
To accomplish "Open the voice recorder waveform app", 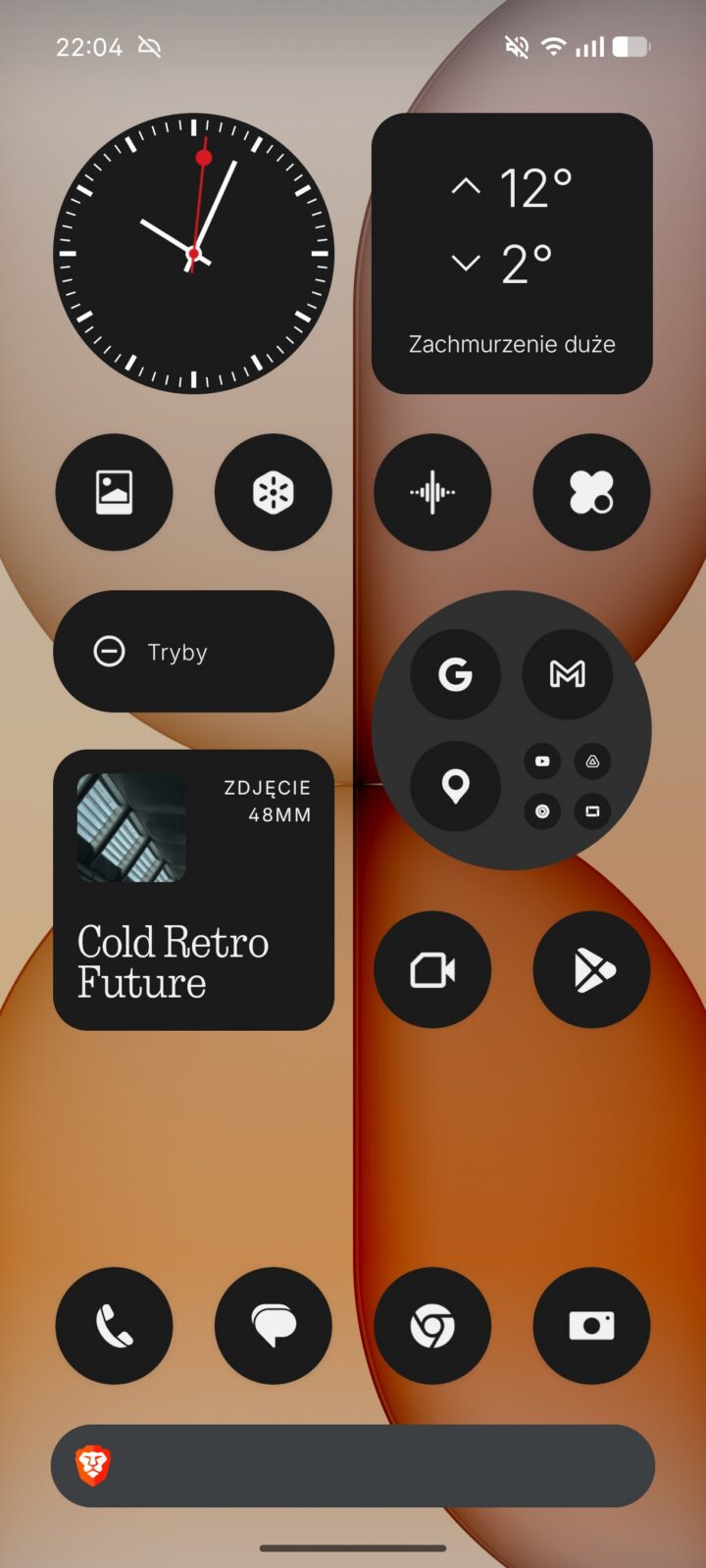I will coord(432,492).
